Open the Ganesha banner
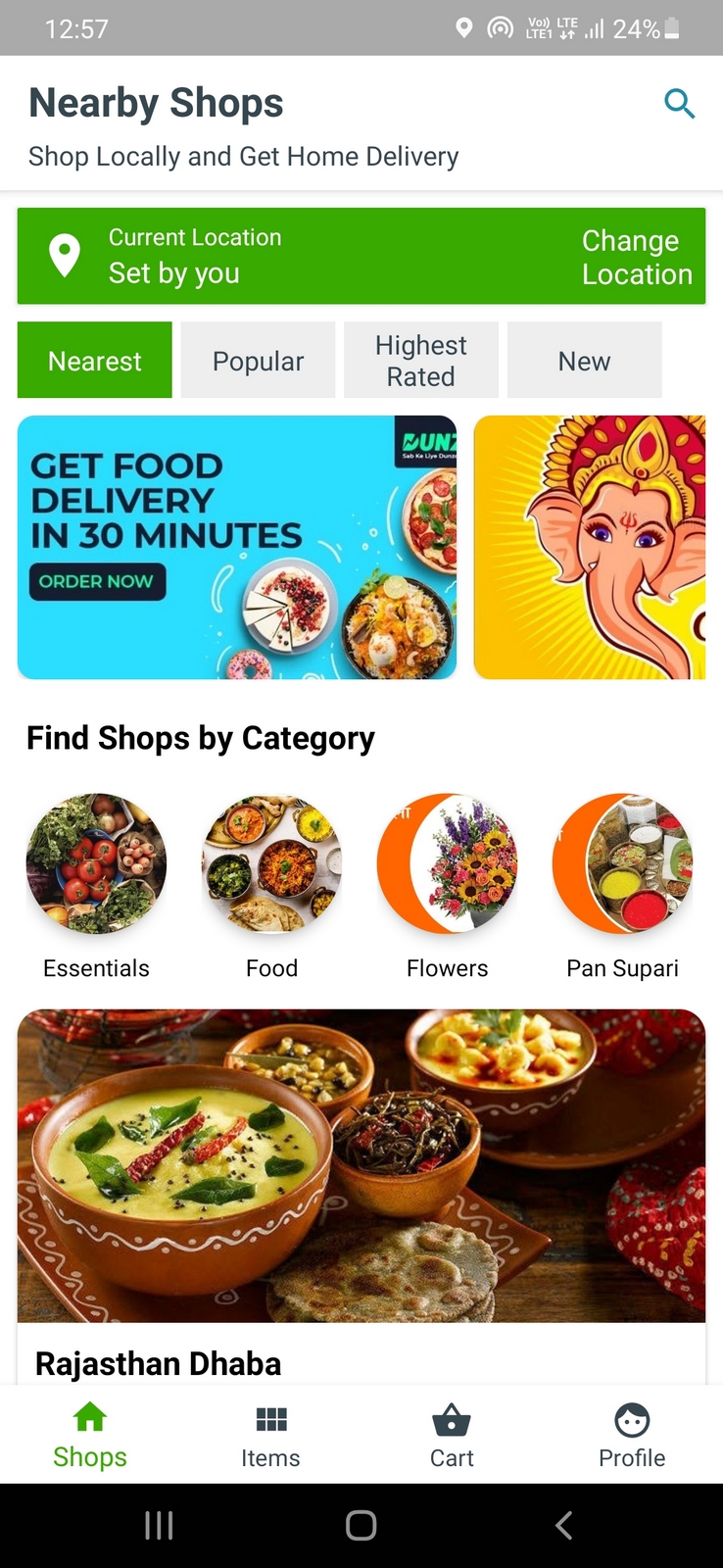 click(590, 547)
